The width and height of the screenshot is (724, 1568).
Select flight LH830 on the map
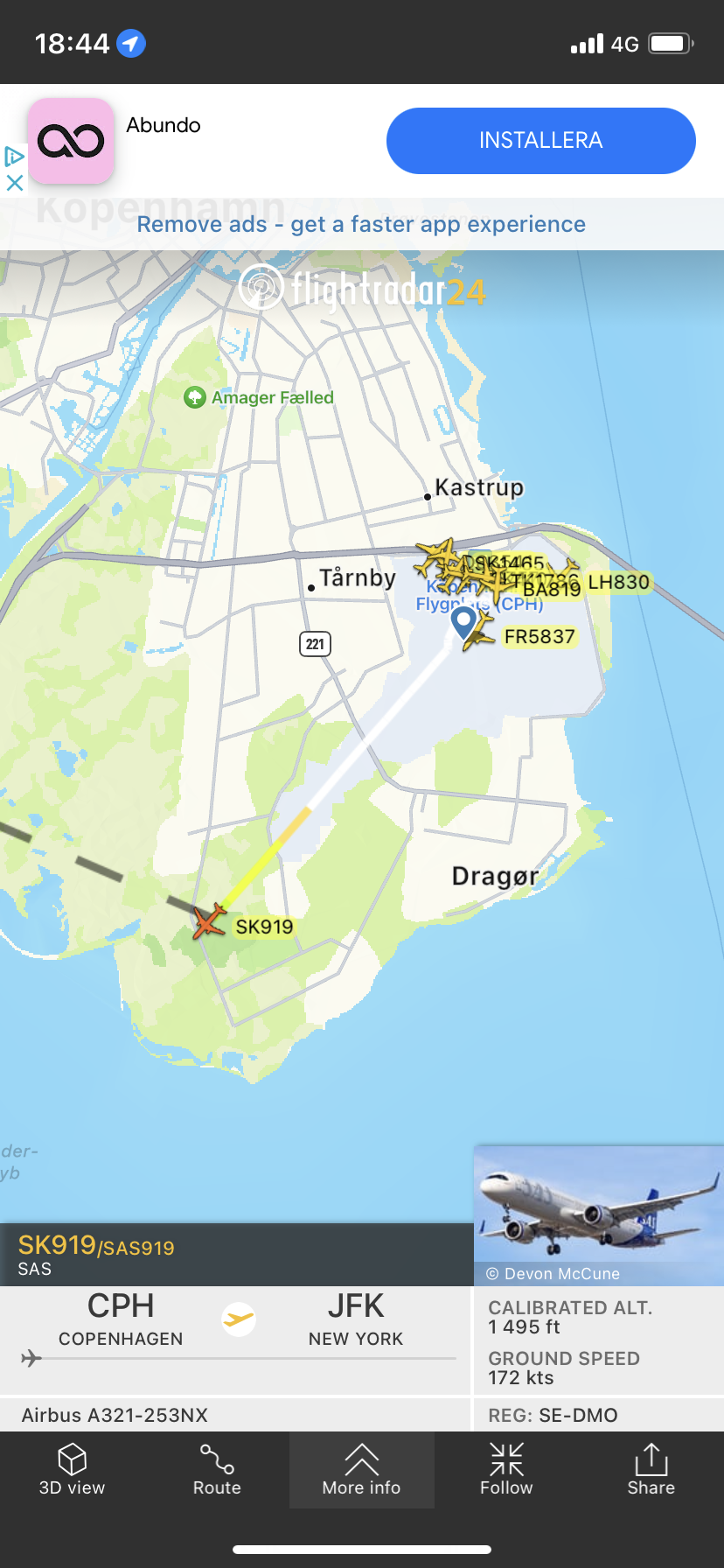pos(618,583)
